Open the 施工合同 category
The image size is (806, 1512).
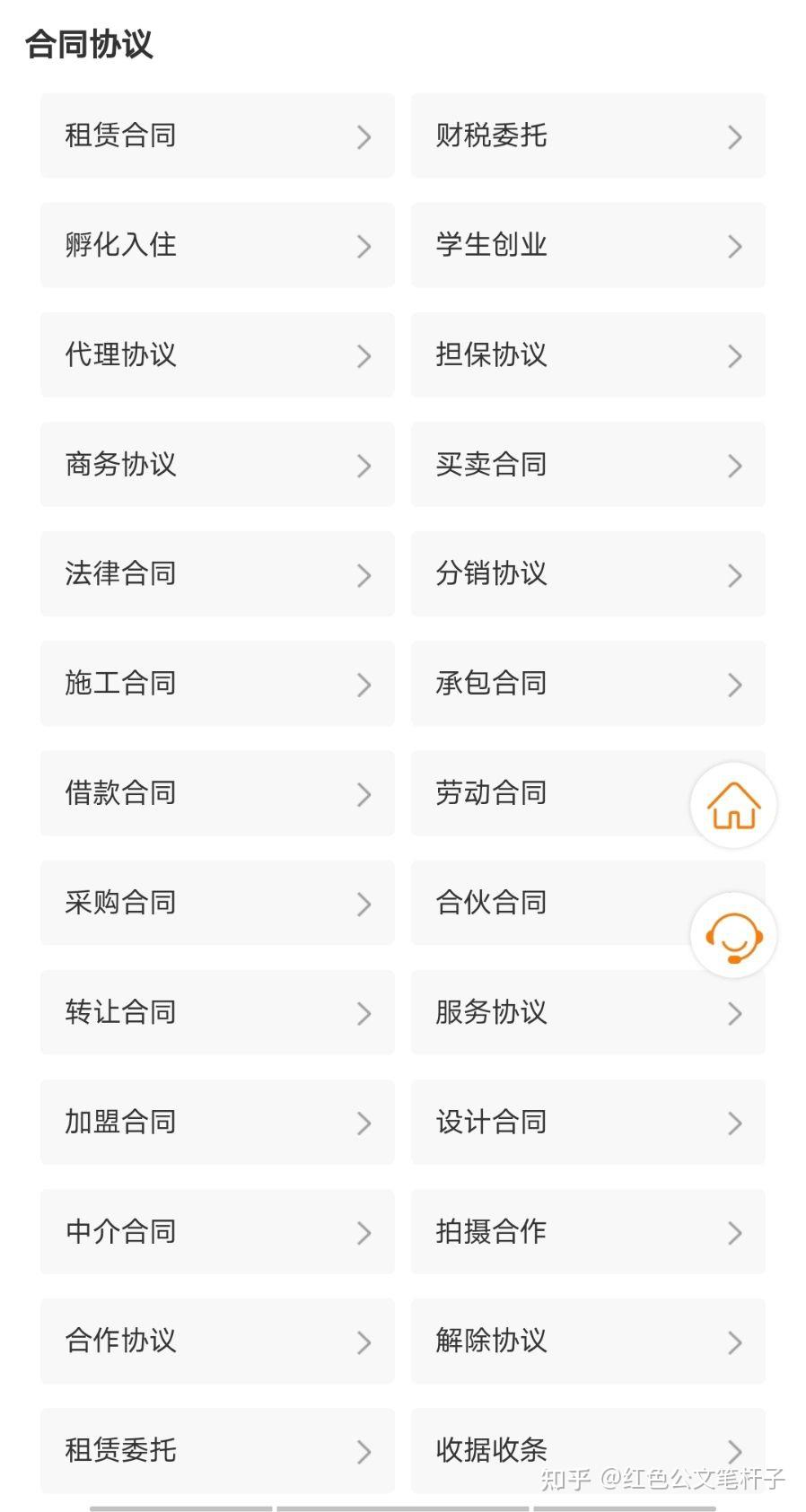(x=217, y=683)
